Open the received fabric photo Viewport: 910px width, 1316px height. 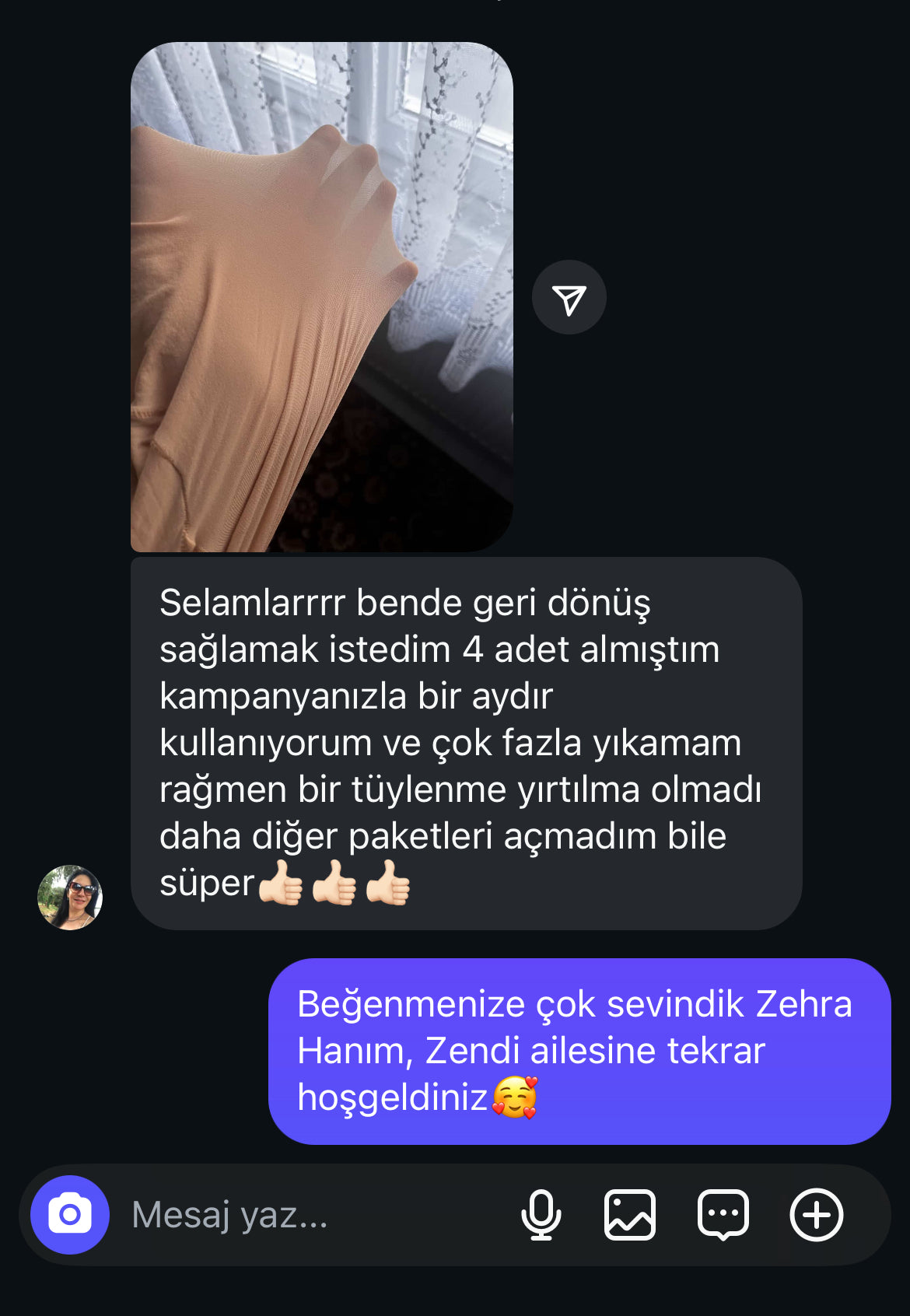click(x=321, y=297)
